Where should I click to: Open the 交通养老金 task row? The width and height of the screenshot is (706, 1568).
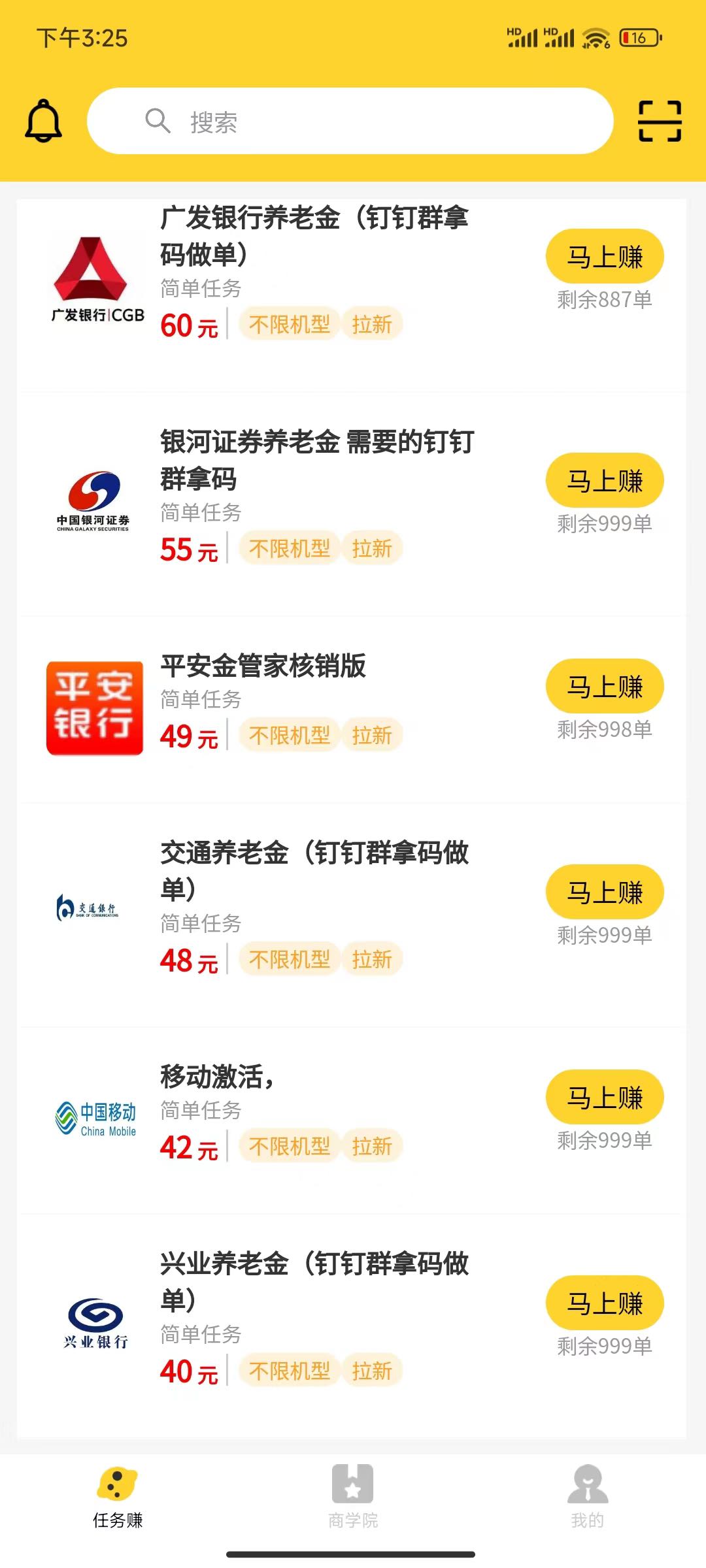coord(352,915)
